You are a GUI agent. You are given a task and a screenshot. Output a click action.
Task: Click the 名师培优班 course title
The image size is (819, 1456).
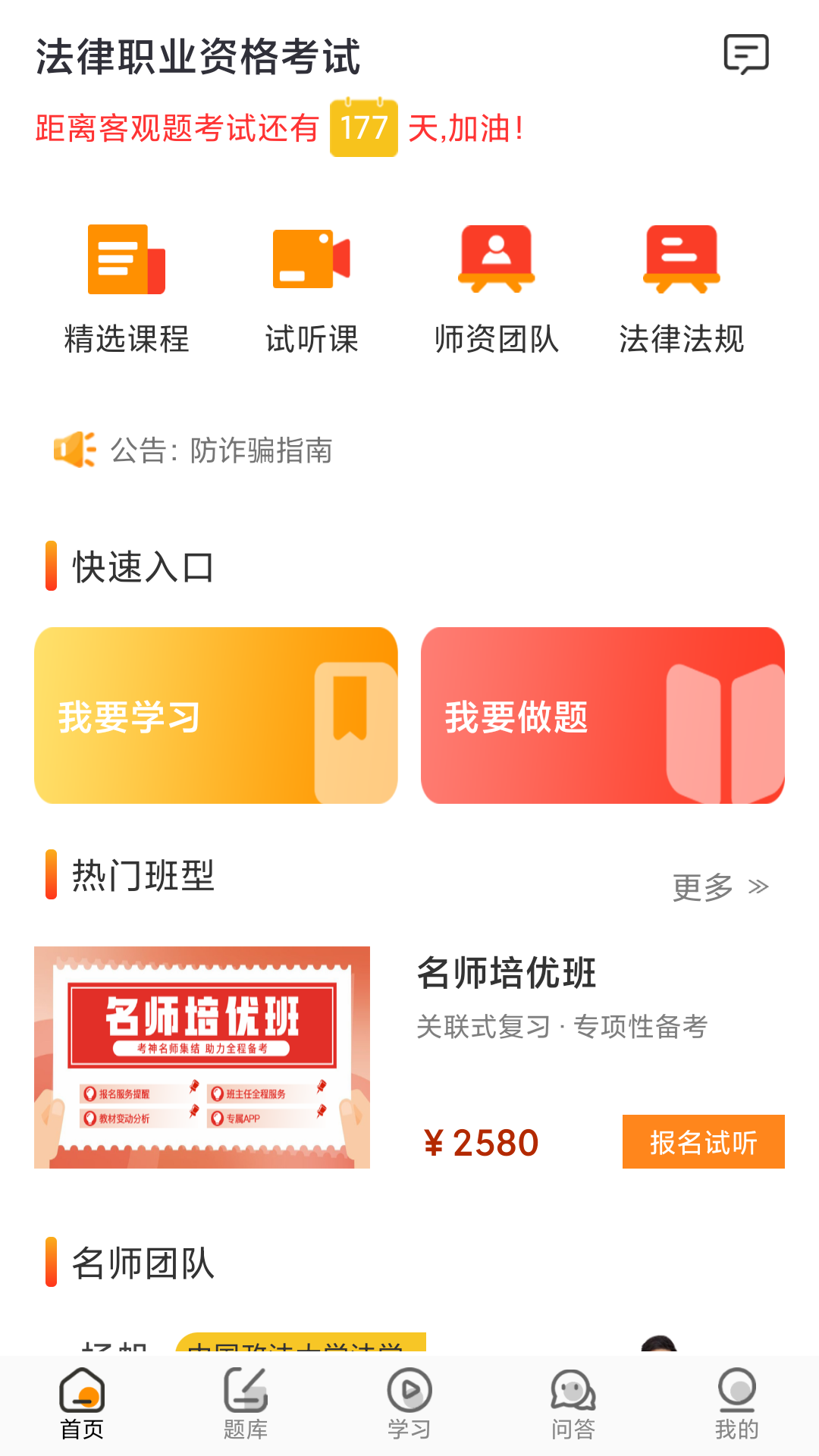507,977
